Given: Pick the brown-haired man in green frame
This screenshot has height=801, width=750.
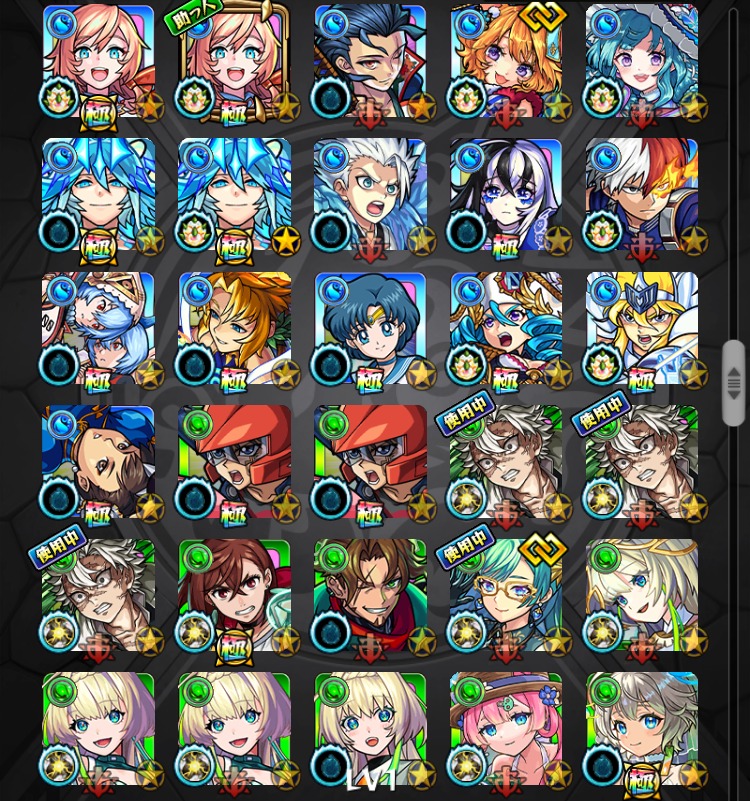Looking at the screenshot, I should tap(370, 596).
